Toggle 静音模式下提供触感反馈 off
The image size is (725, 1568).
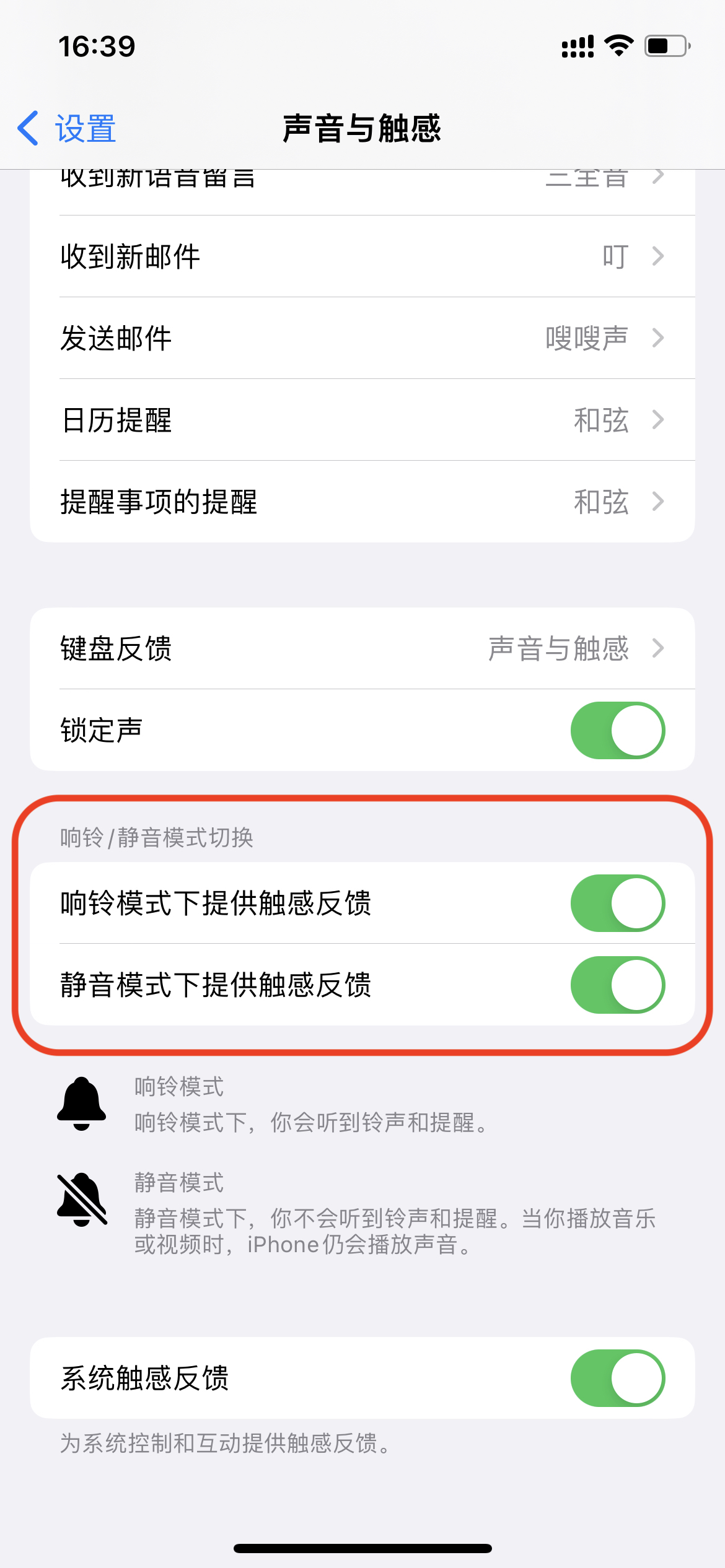click(x=617, y=985)
